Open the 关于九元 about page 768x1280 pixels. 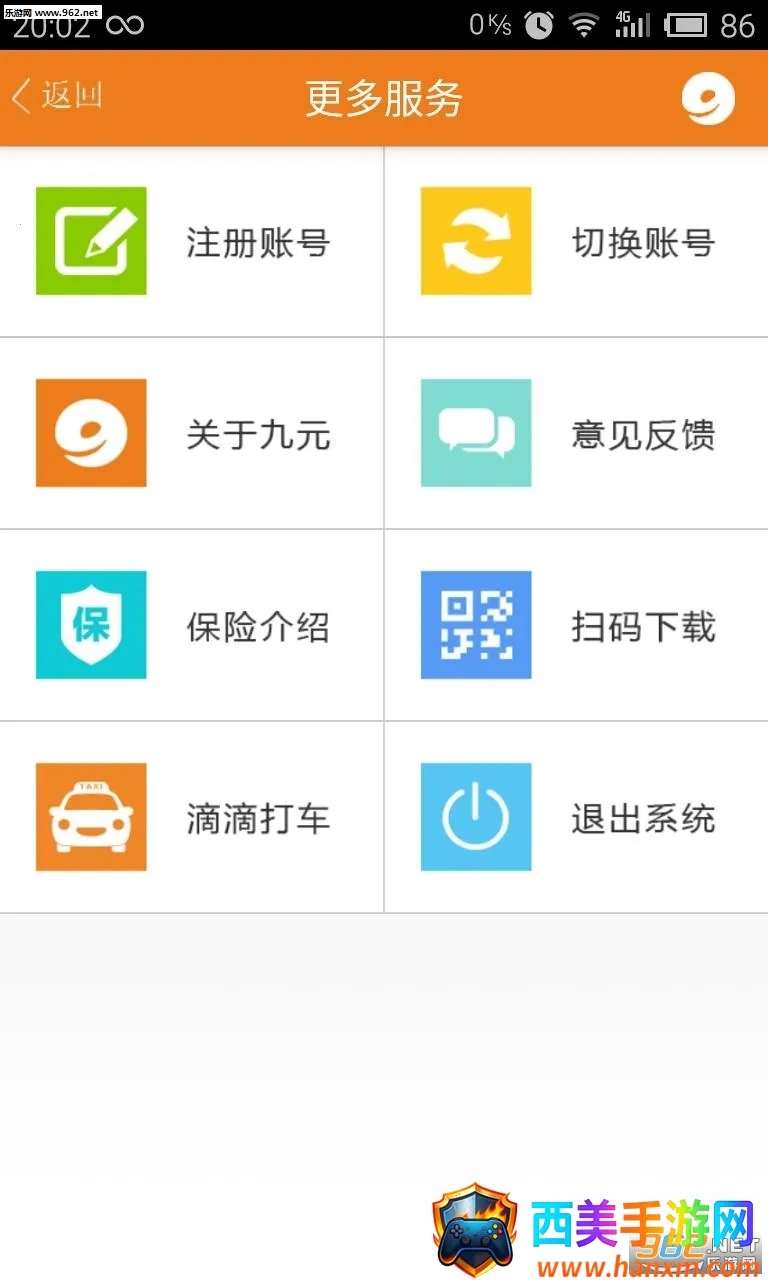point(190,434)
